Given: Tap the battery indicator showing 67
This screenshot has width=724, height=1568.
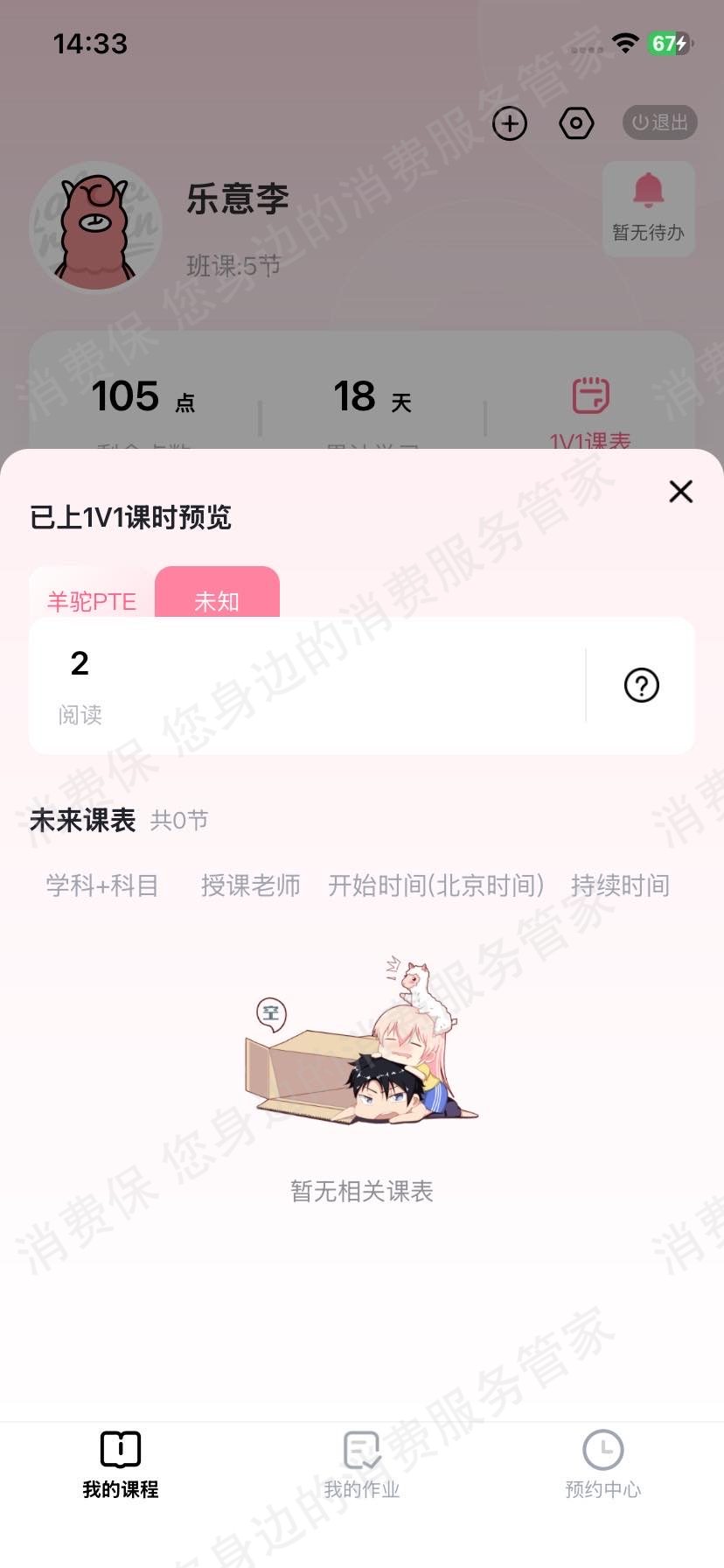Looking at the screenshot, I should click(667, 41).
